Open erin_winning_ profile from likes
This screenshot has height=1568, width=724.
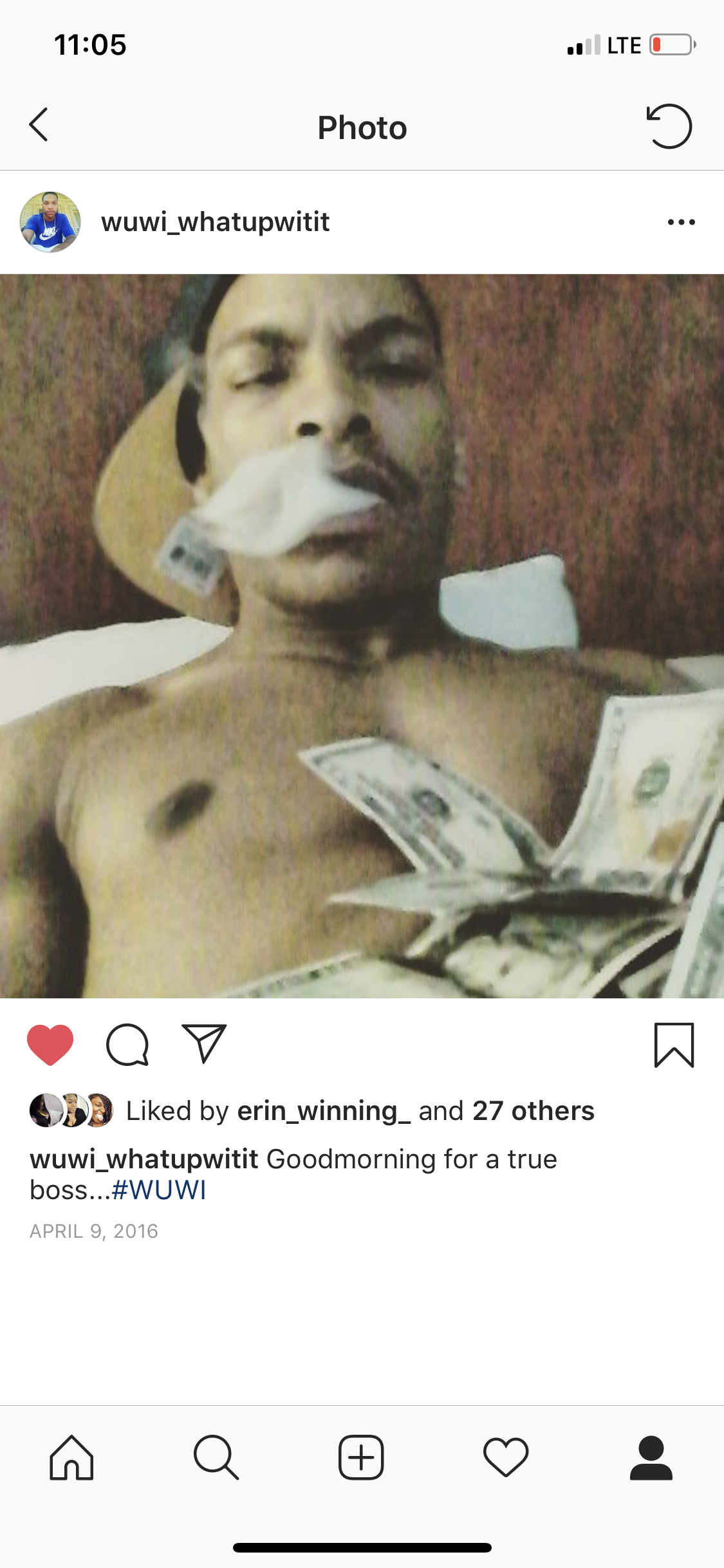pos(323,1111)
